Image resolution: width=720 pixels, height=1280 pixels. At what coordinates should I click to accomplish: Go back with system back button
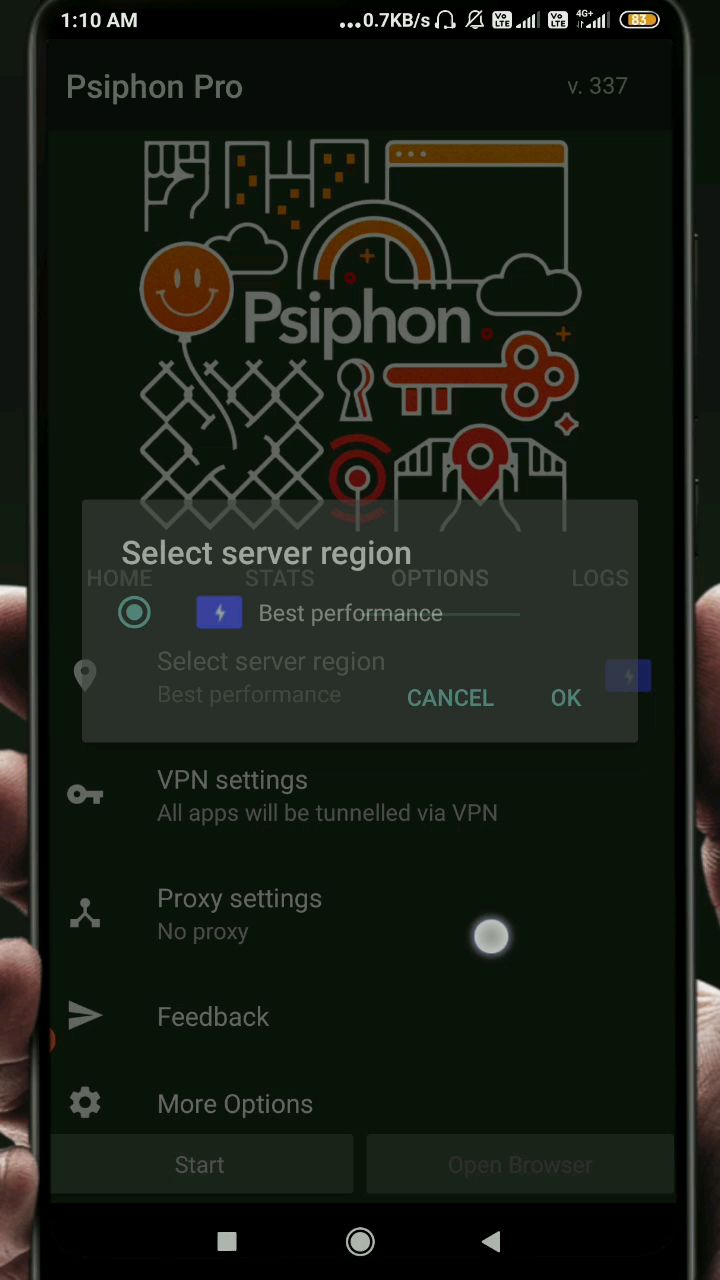(x=491, y=1242)
